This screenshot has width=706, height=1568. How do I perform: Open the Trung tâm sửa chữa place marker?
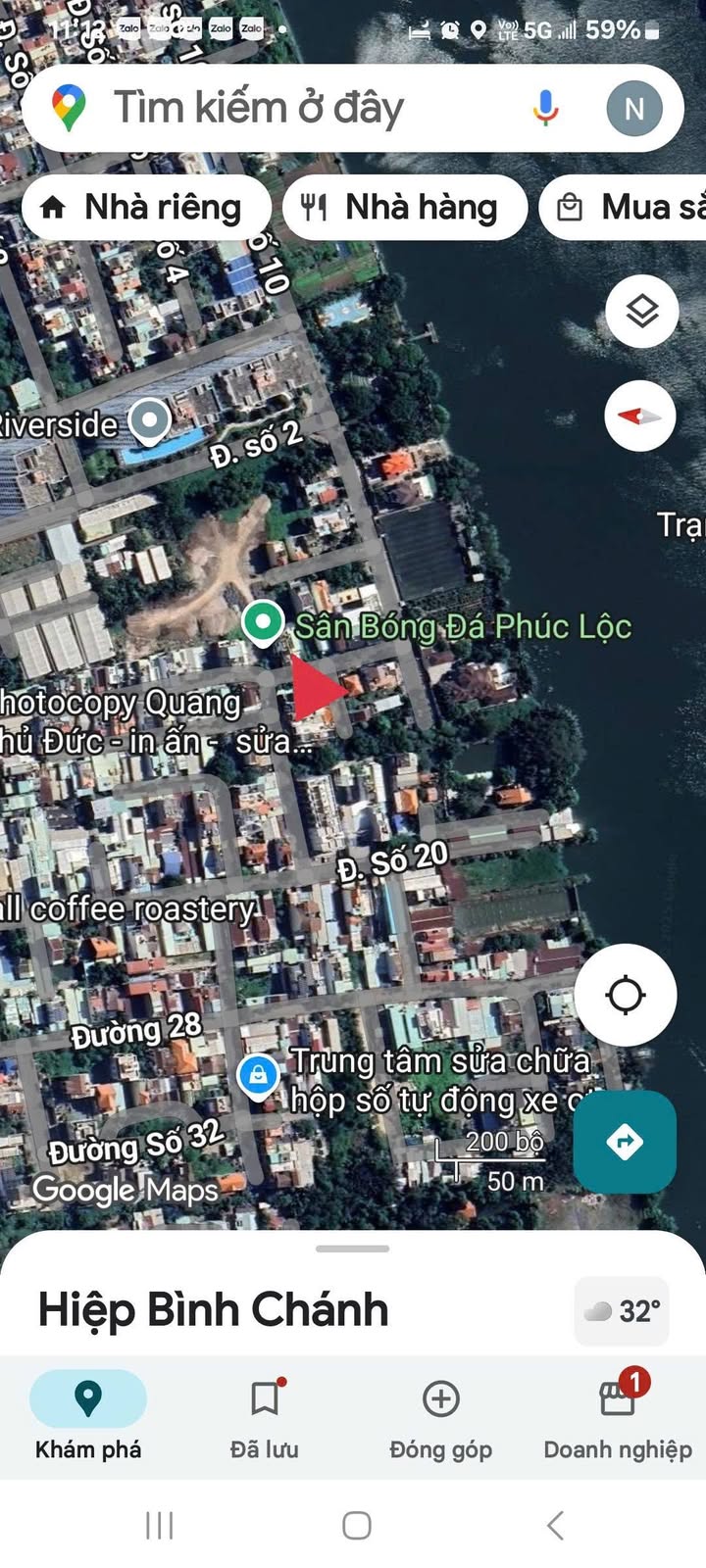point(258,1075)
